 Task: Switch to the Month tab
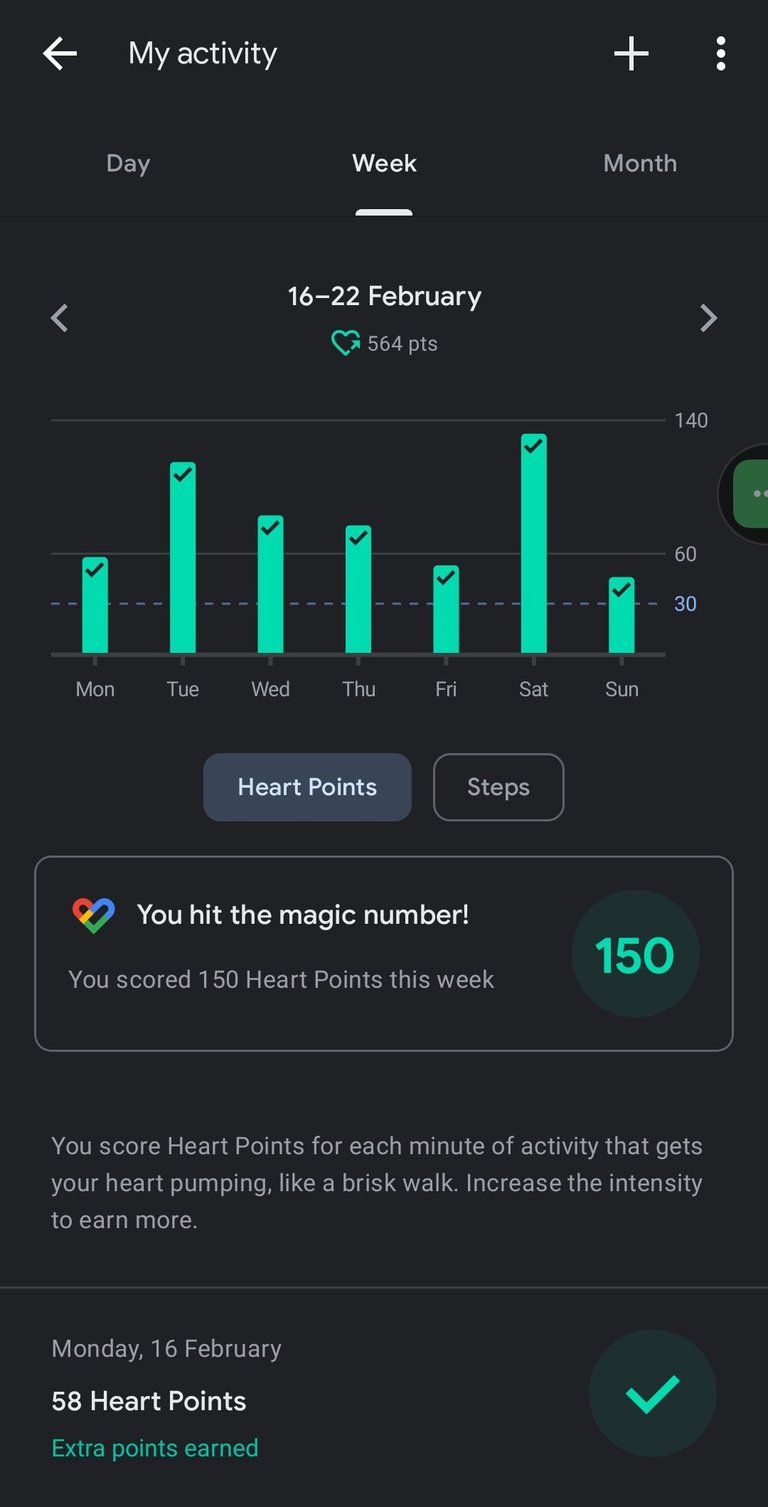640,164
